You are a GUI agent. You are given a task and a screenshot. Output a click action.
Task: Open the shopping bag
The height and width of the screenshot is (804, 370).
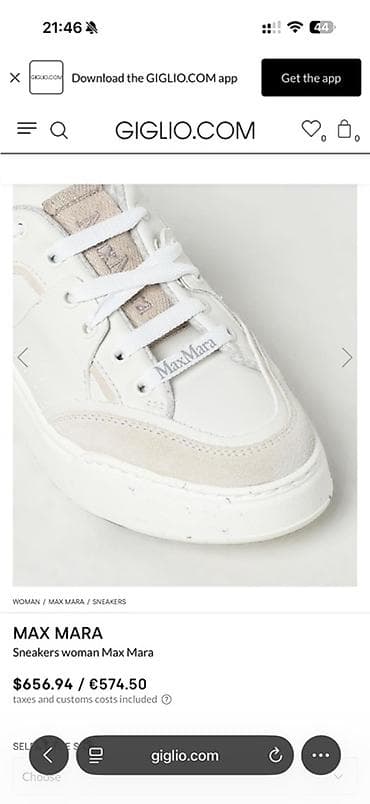point(344,129)
